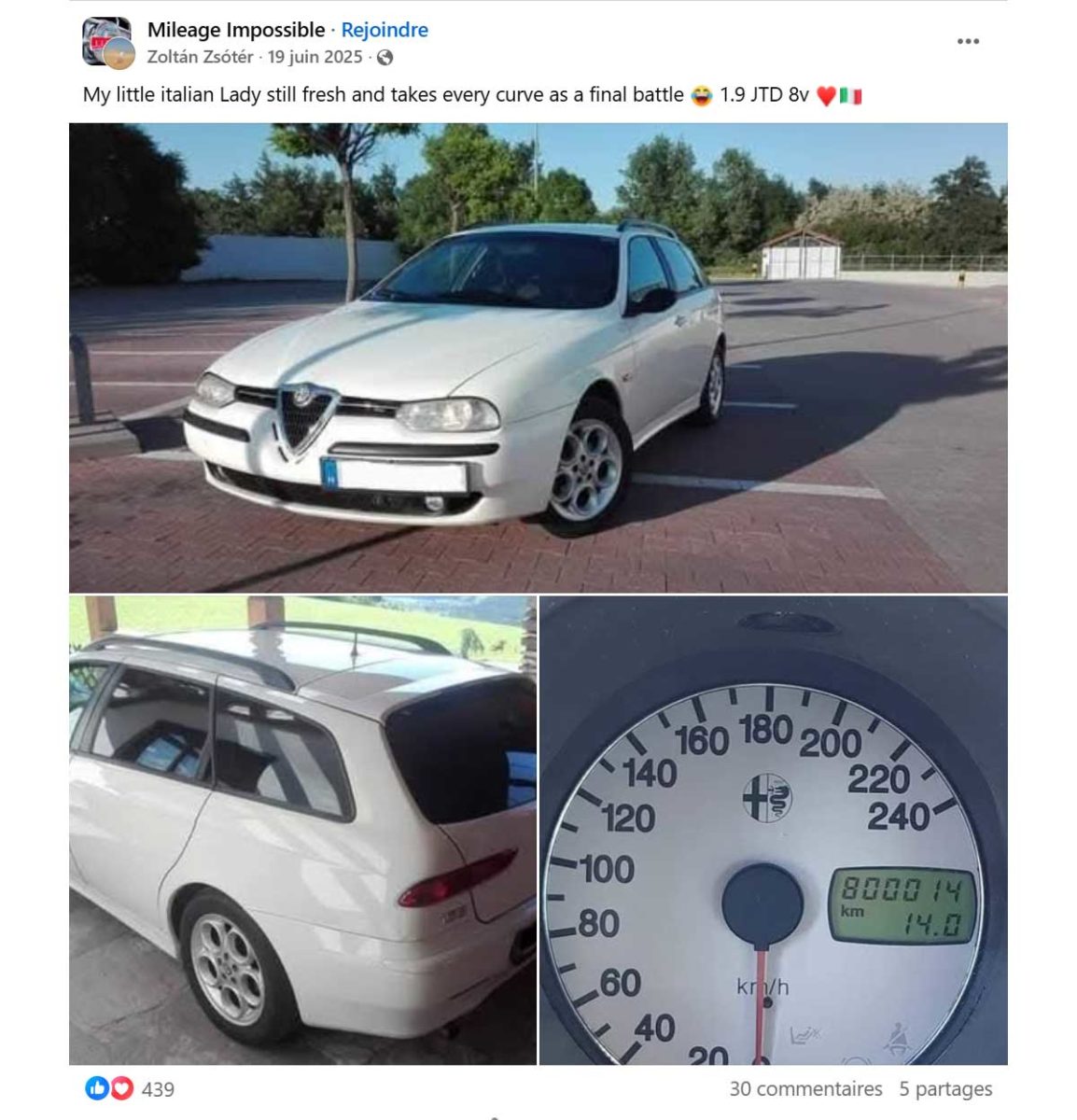The height and width of the screenshot is (1120, 1077).
Task: View Zoltán Zsótér's profile
Action: coord(200,57)
